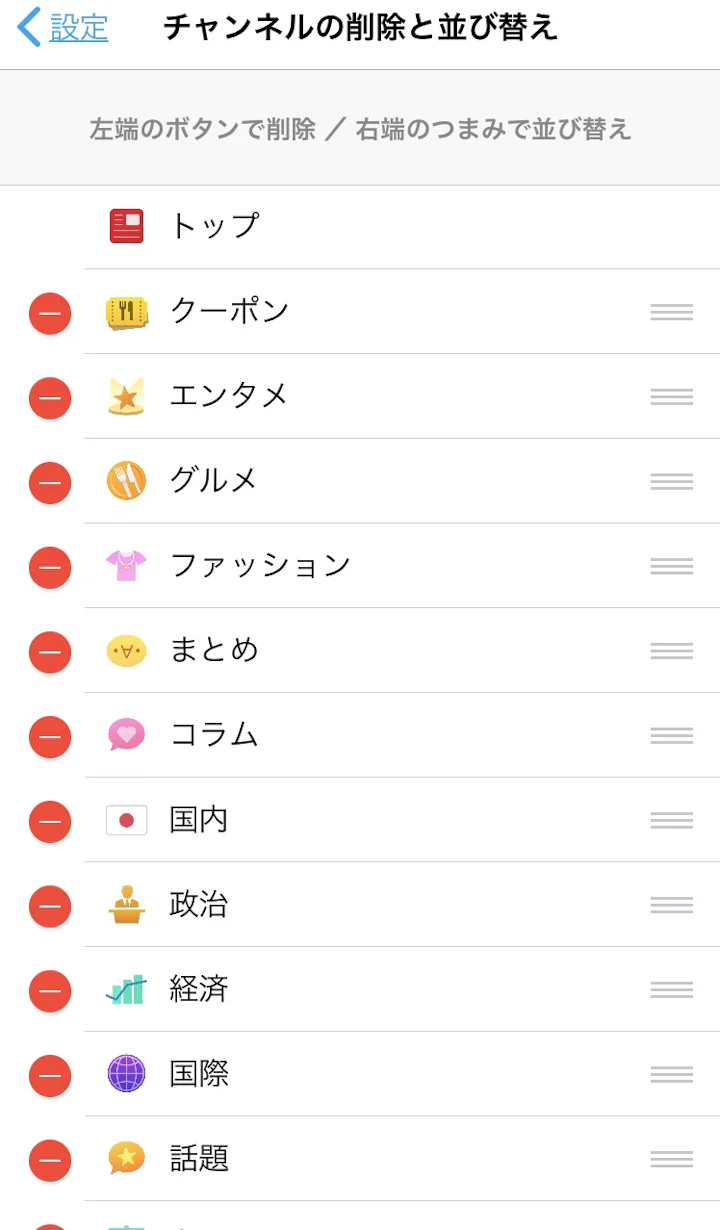Tap the reorder handle on the クーポン row
Screen dimensions: 720x1230
pos(672,312)
